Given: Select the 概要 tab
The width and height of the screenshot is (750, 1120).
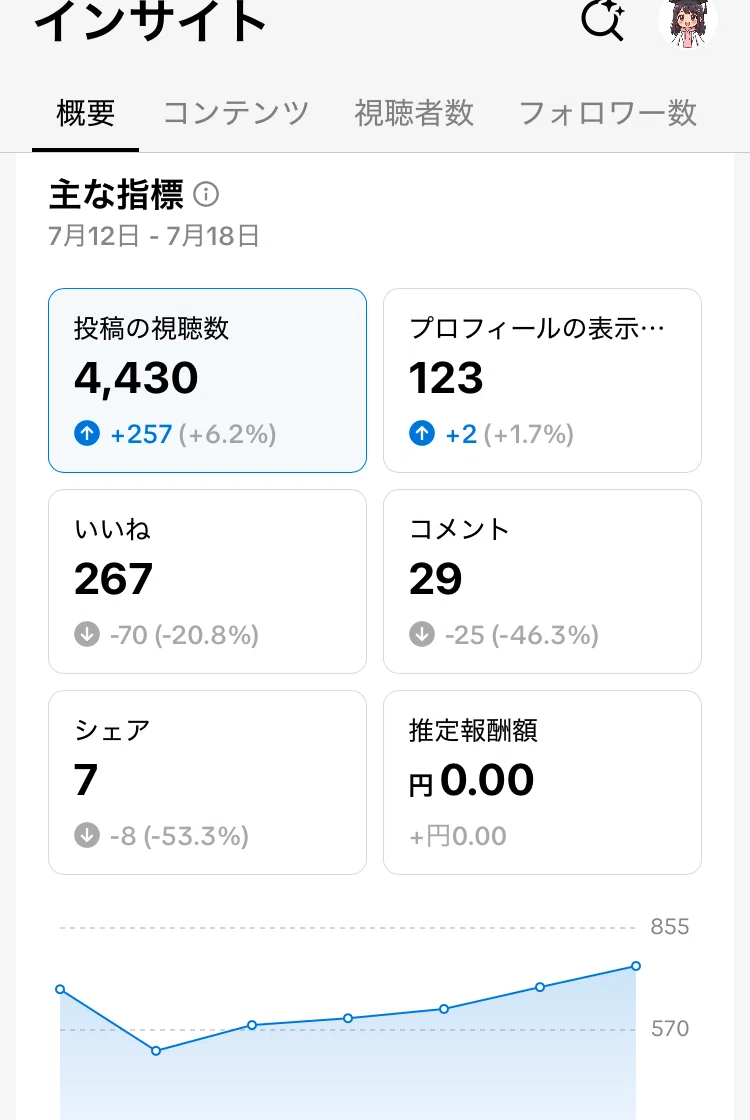Looking at the screenshot, I should coord(86,113).
